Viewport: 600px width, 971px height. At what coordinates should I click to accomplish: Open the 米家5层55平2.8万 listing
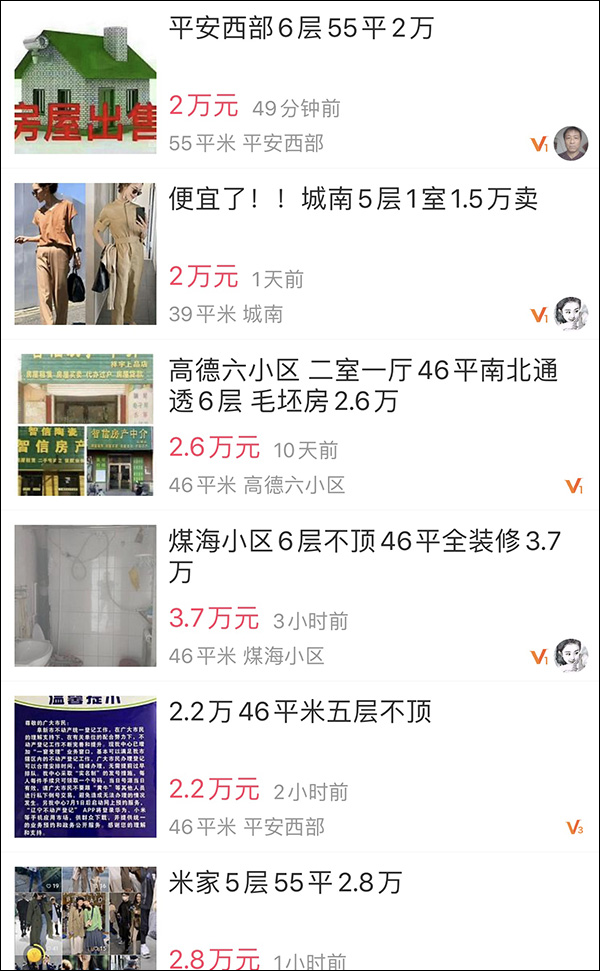286,883
